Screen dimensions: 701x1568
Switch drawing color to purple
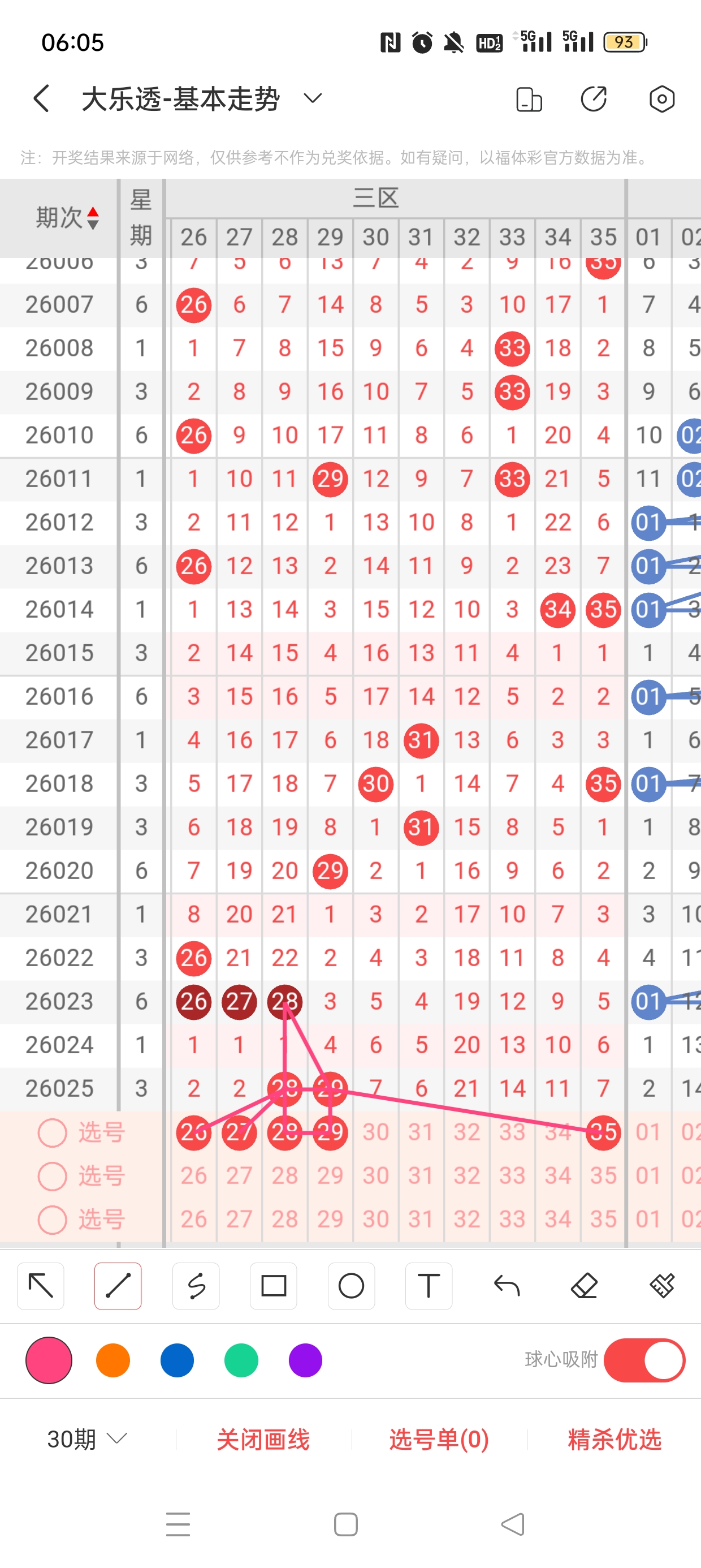click(x=305, y=1360)
